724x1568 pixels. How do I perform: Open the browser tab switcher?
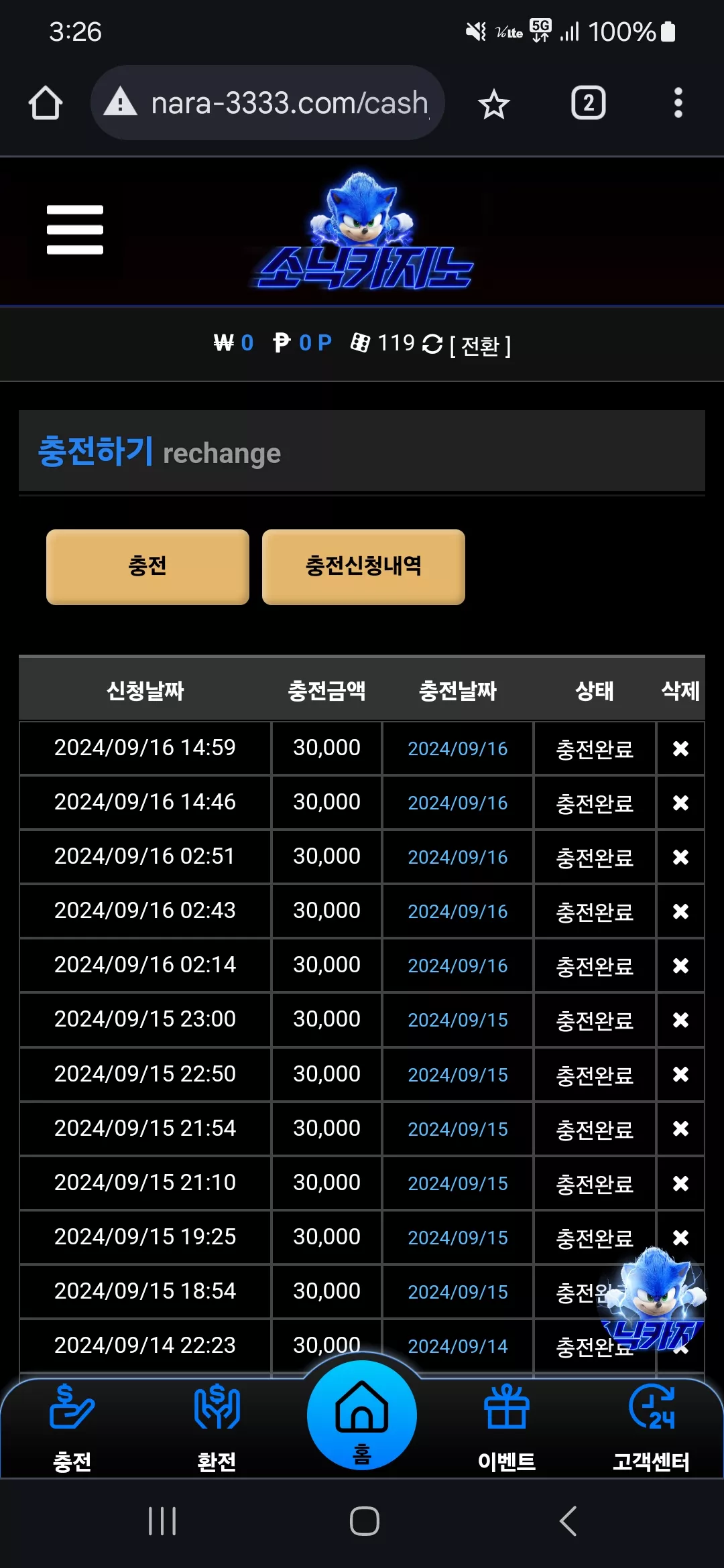point(589,103)
